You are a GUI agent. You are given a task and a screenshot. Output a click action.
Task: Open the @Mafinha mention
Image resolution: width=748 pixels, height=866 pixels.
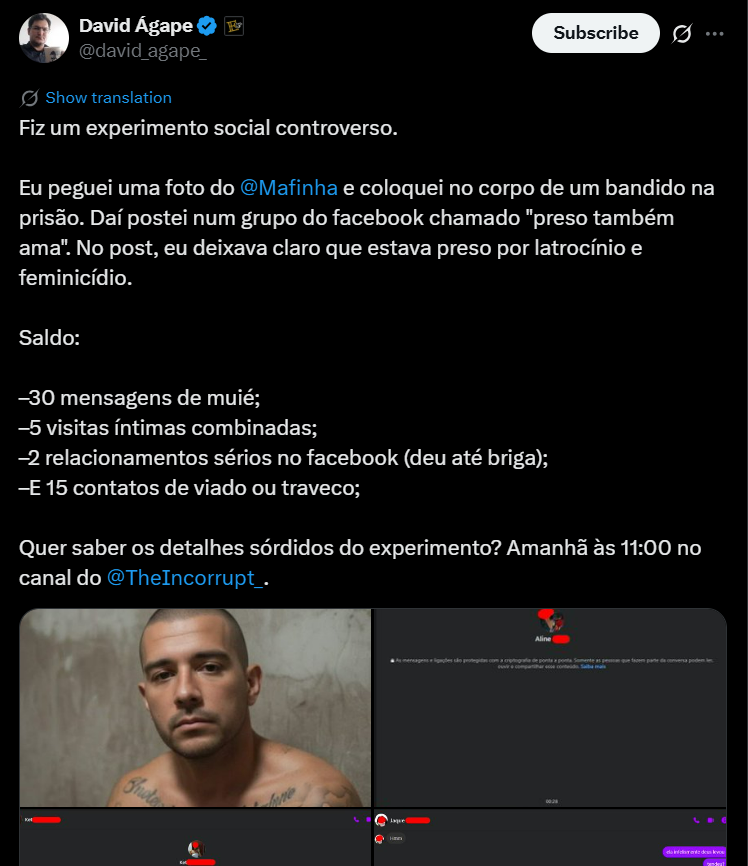(x=289, y=187)
